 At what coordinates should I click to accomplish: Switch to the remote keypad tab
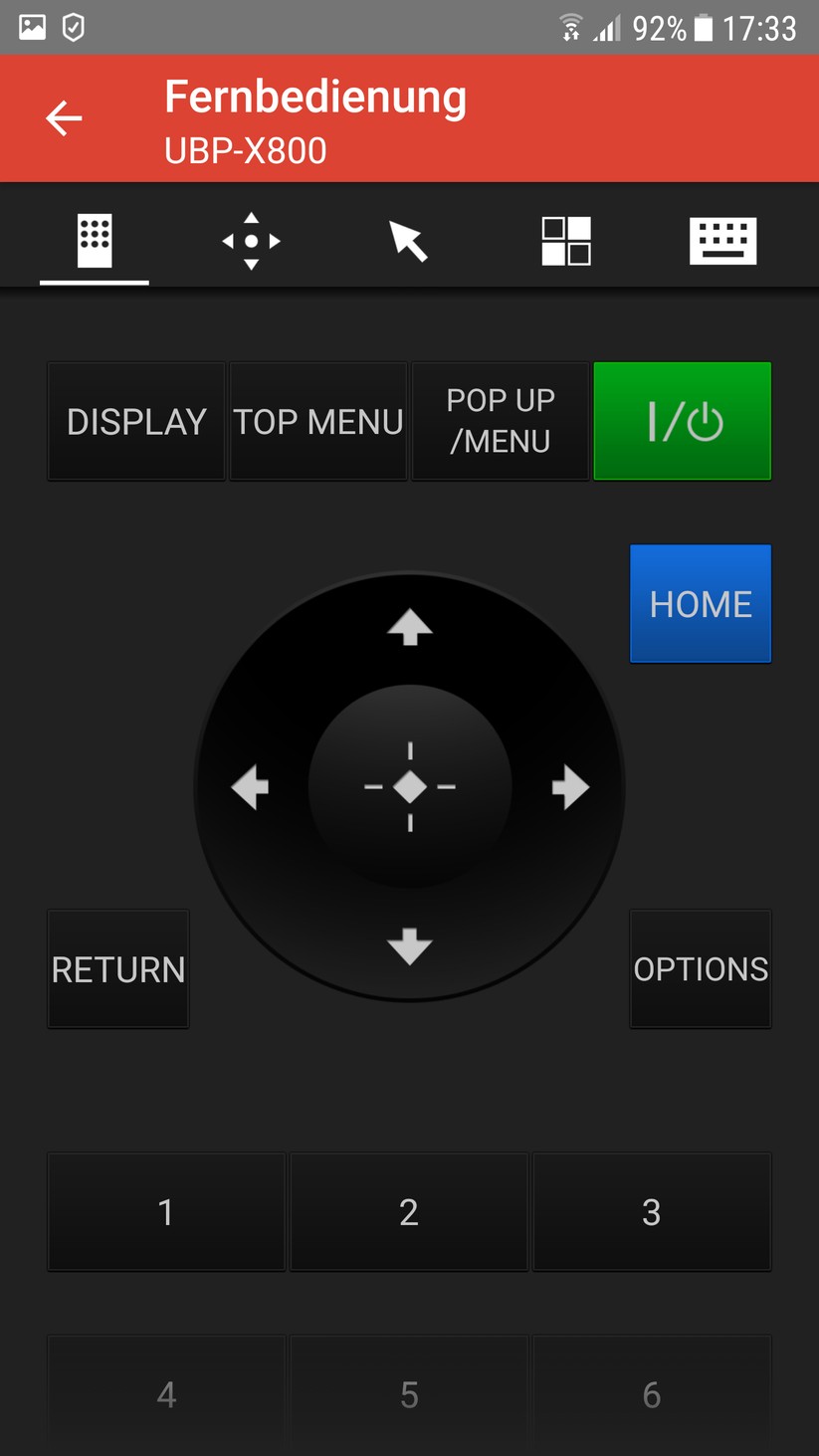click(94, 239)
